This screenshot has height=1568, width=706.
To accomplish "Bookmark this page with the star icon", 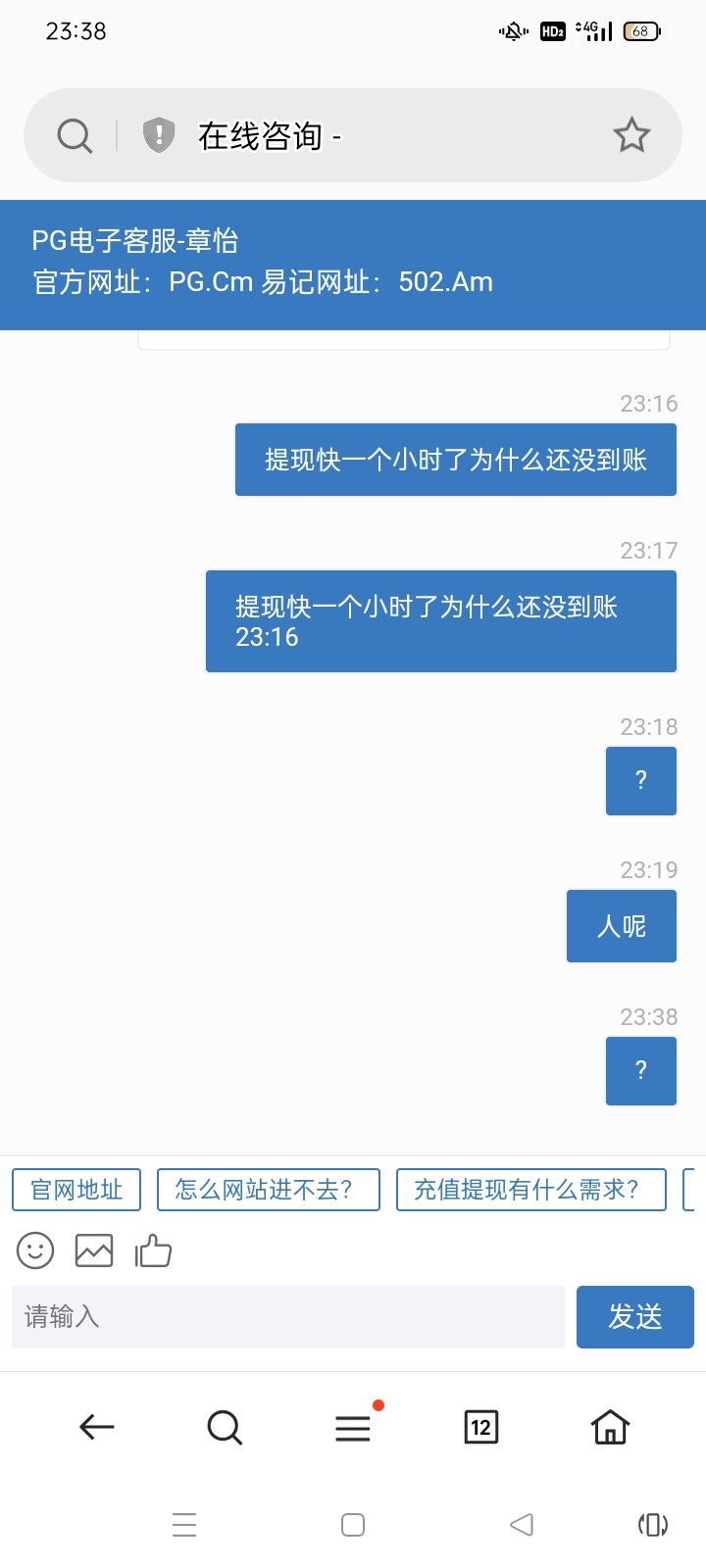I will point(631,135).
